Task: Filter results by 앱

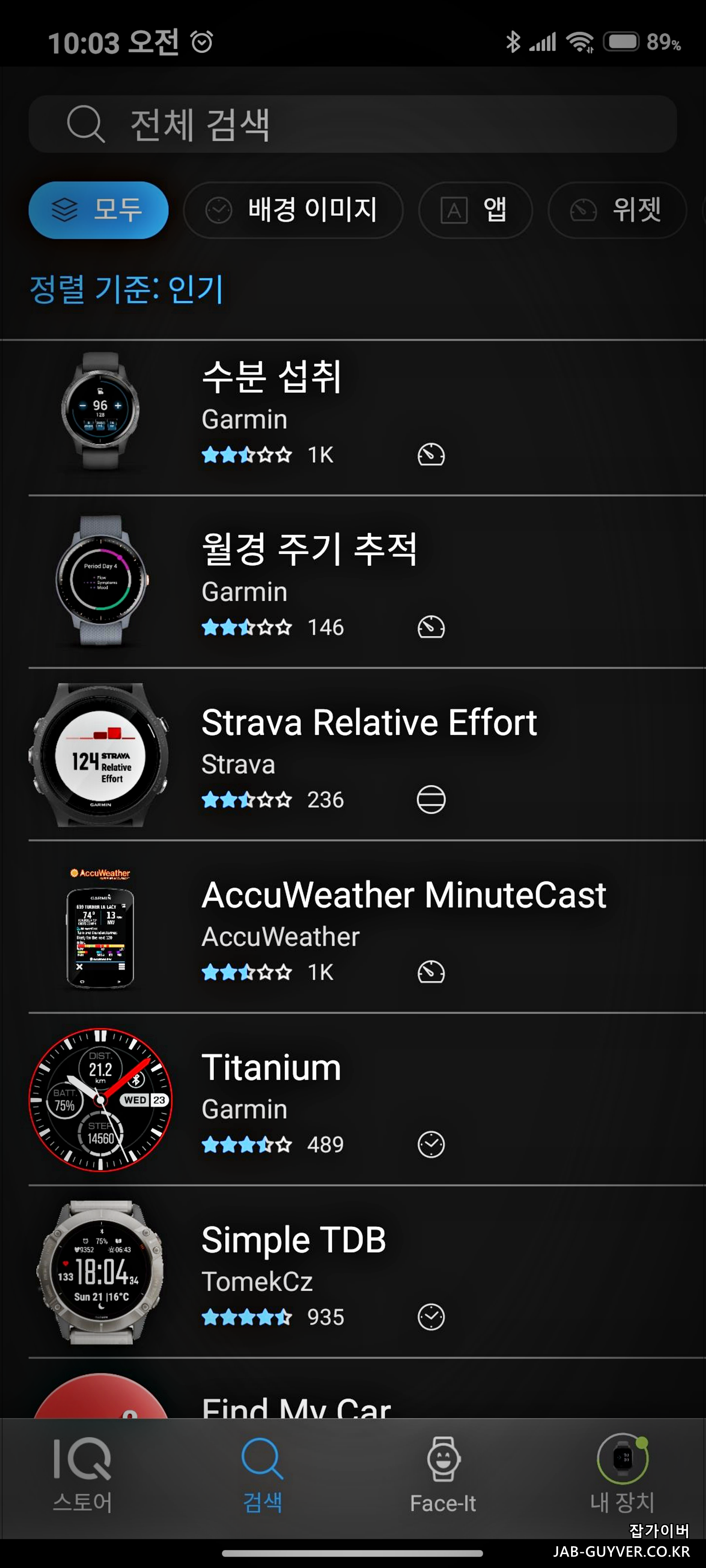Action: 475,210
